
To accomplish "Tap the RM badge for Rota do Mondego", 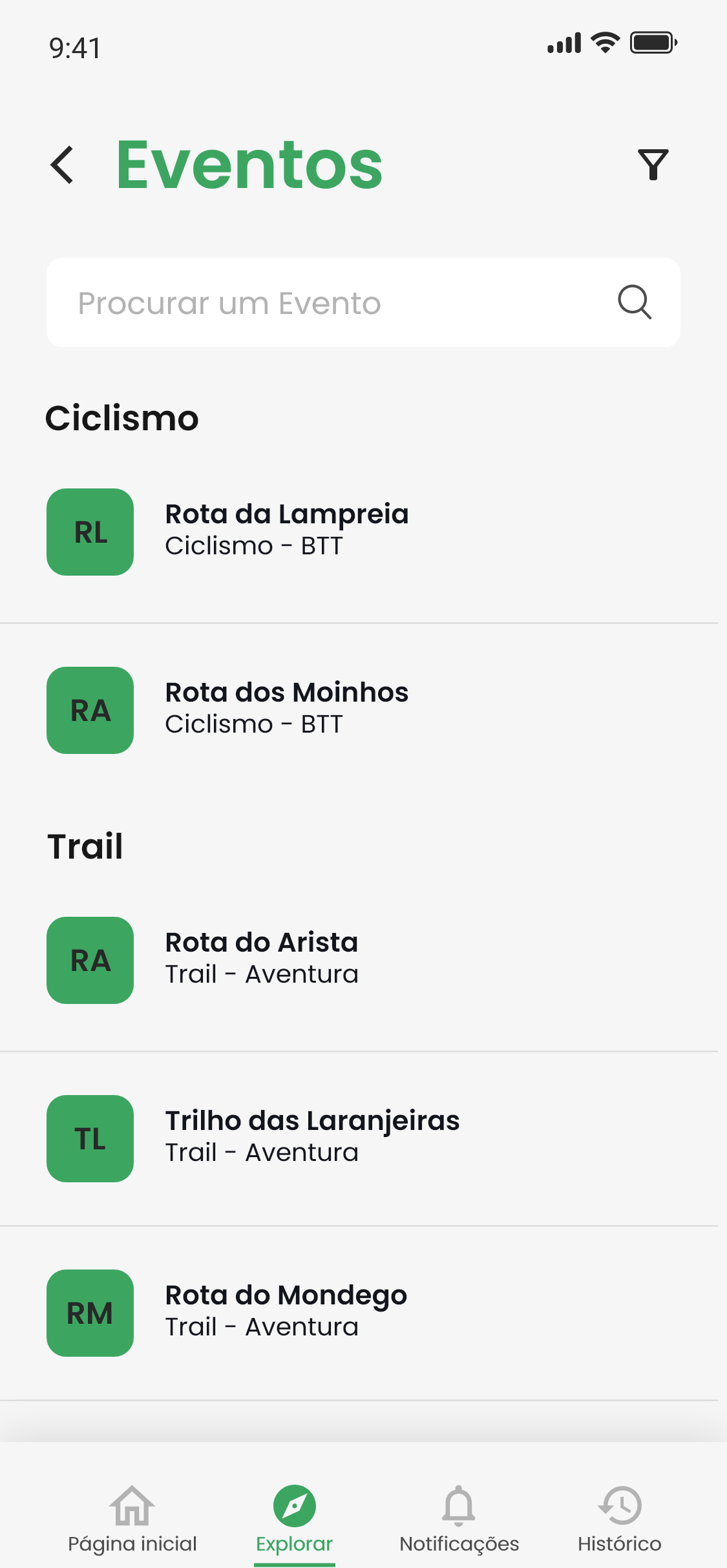I will pos(89,1313).
